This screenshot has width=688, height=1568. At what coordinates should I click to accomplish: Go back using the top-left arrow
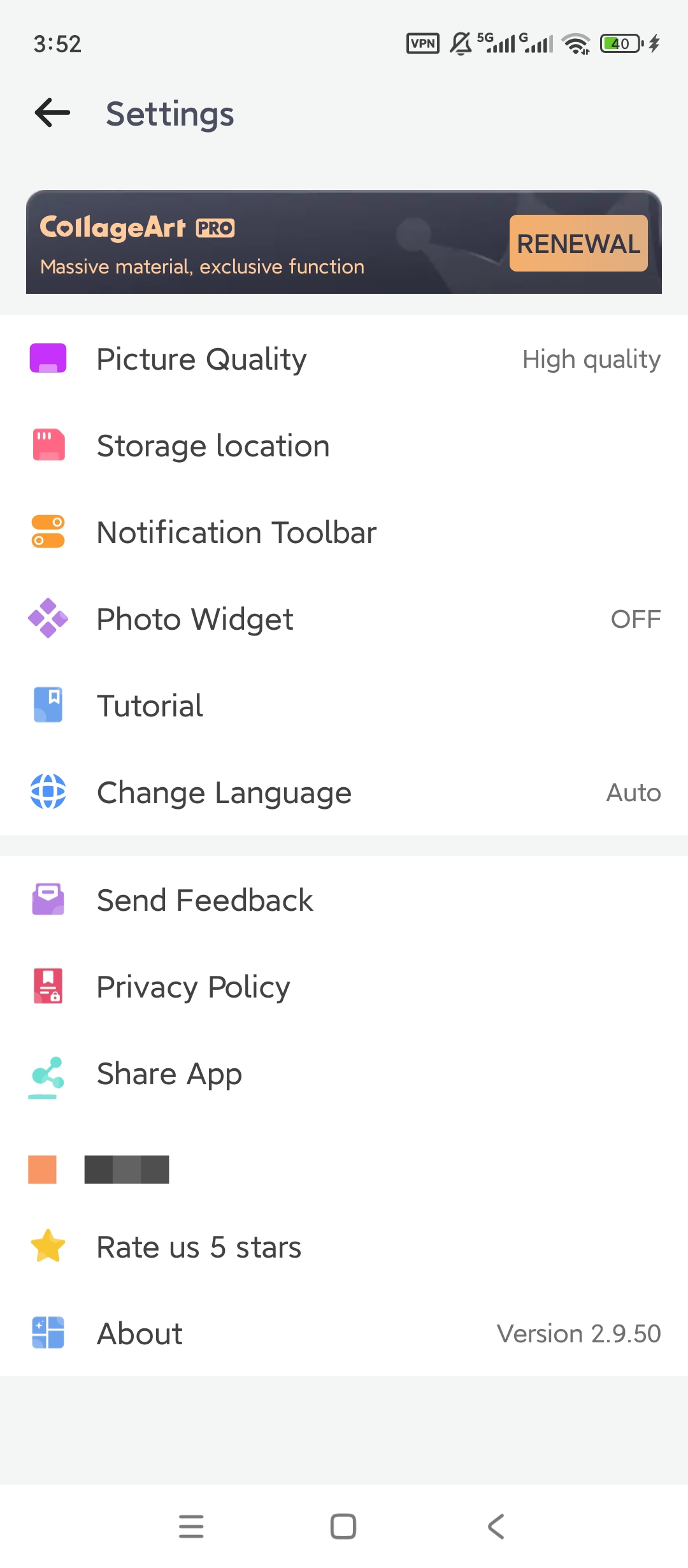pyautogui.click(x=52, y=113)
